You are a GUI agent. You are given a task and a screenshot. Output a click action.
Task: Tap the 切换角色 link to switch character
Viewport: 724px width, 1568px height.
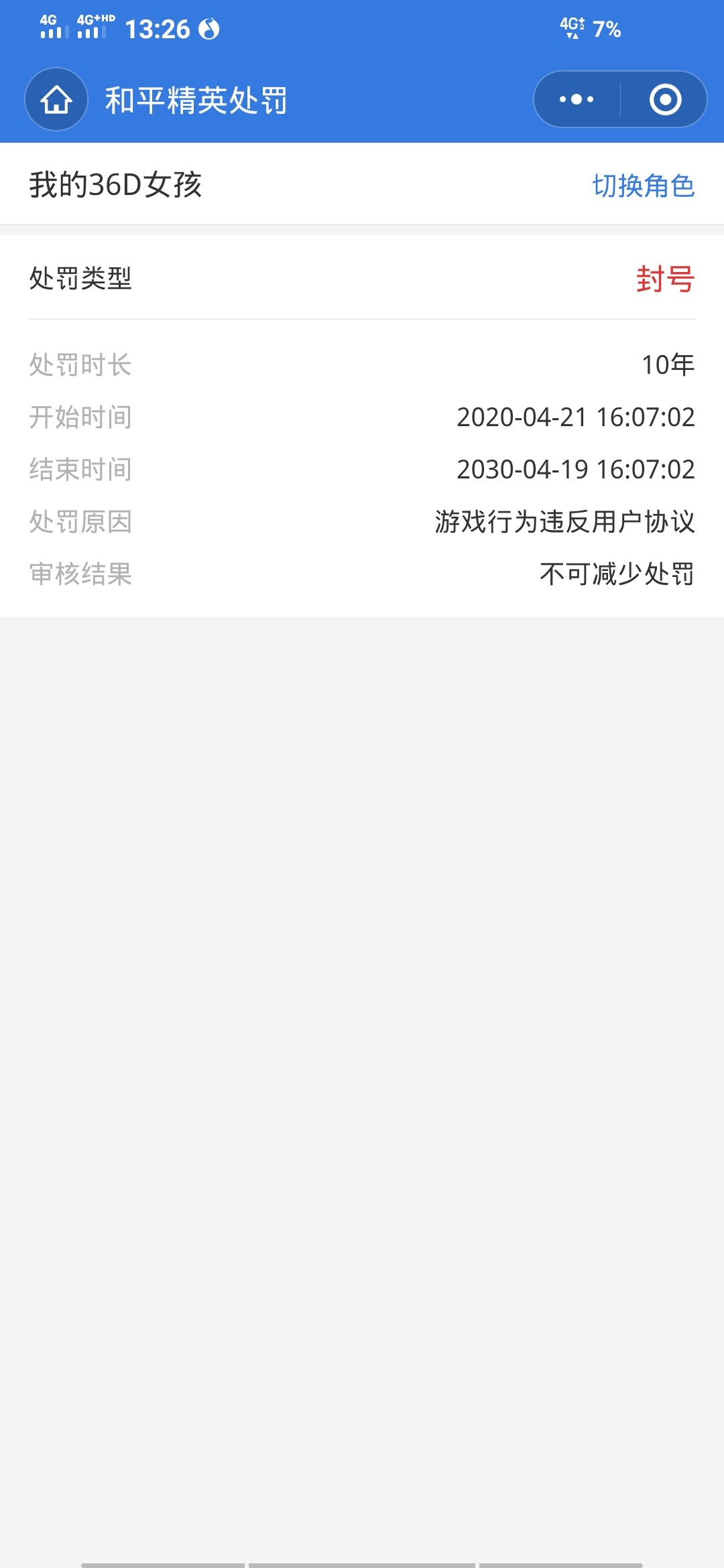click(644, 186)
